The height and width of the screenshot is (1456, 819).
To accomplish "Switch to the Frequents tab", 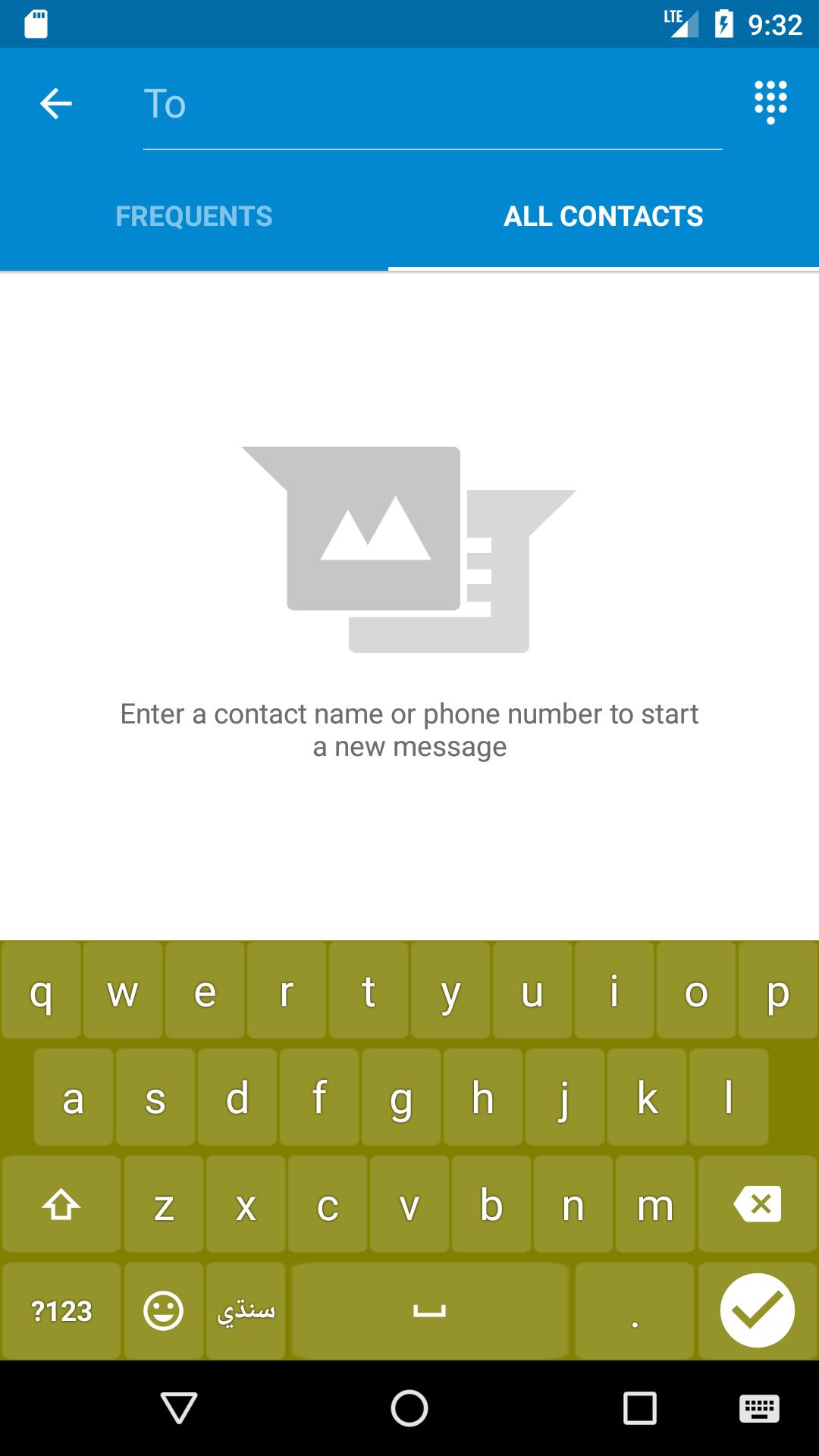I will click(194, 217).
